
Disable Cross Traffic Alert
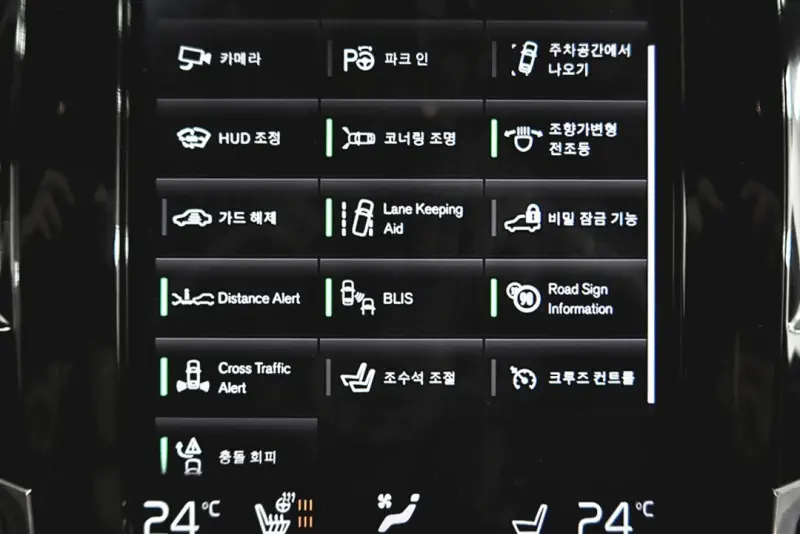click(236, 377)
